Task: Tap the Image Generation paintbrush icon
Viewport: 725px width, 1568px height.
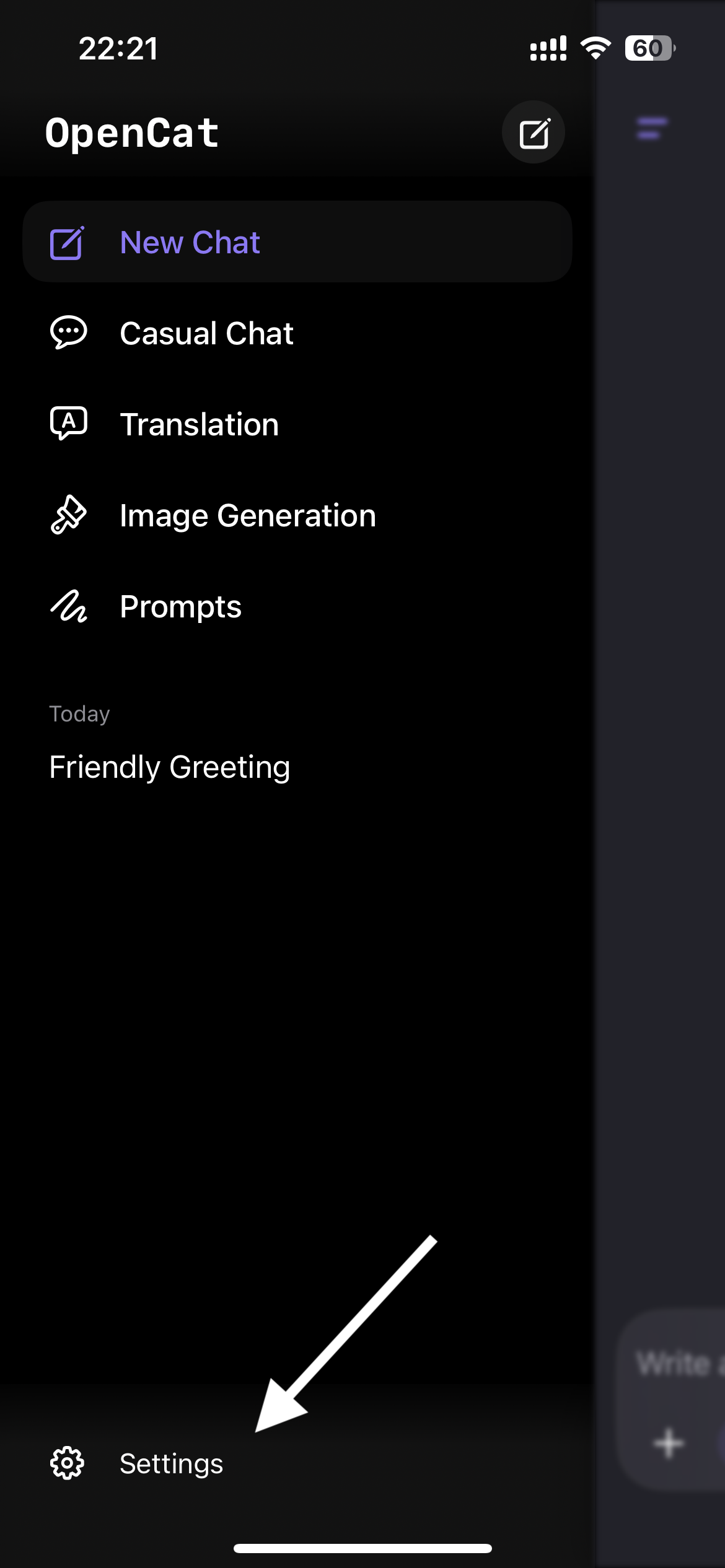Action: (x=67, y=515)
